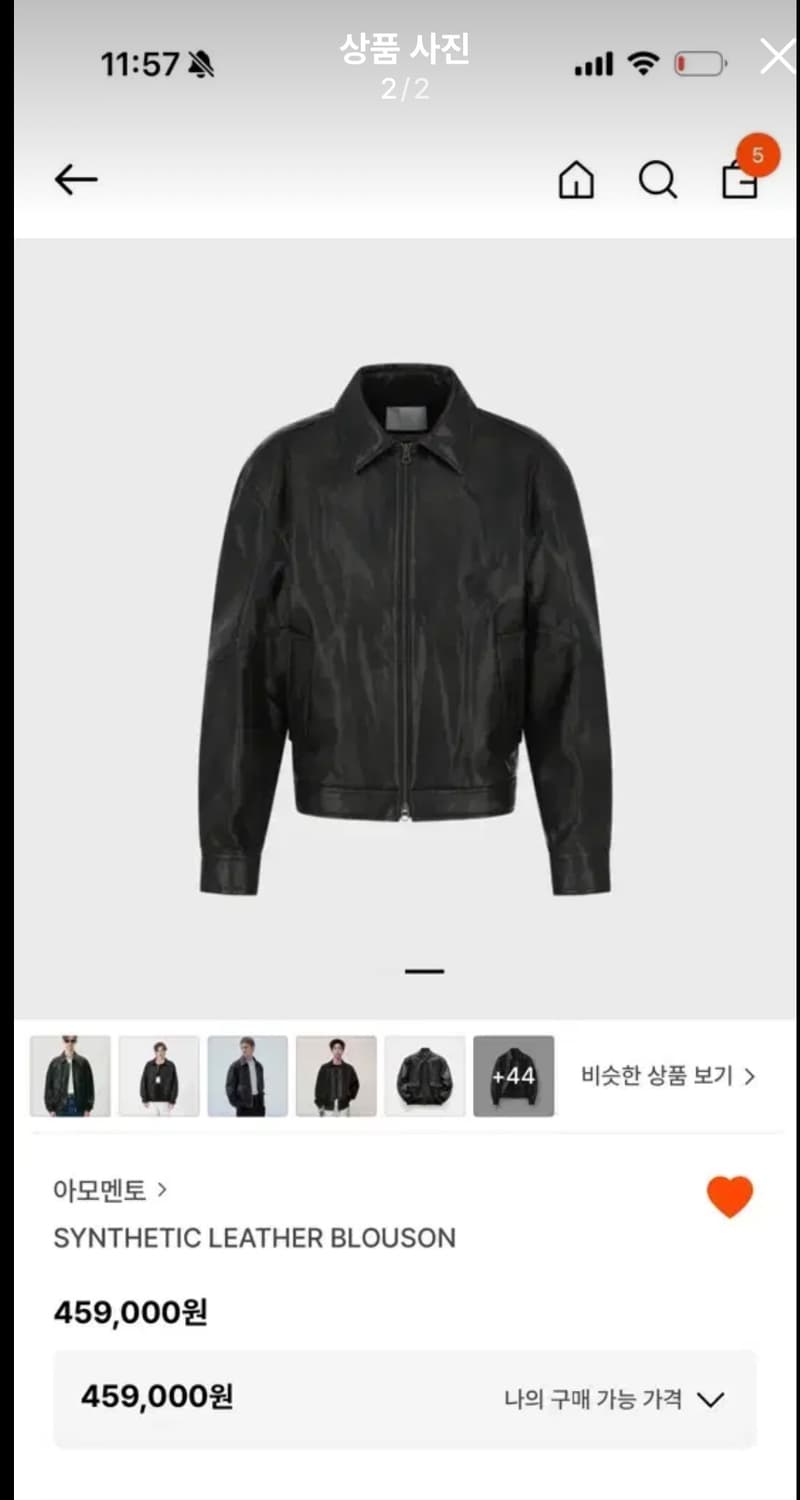
Task: Go back using the left arrow
Action: pyautogui.click(x=75, y=180)
